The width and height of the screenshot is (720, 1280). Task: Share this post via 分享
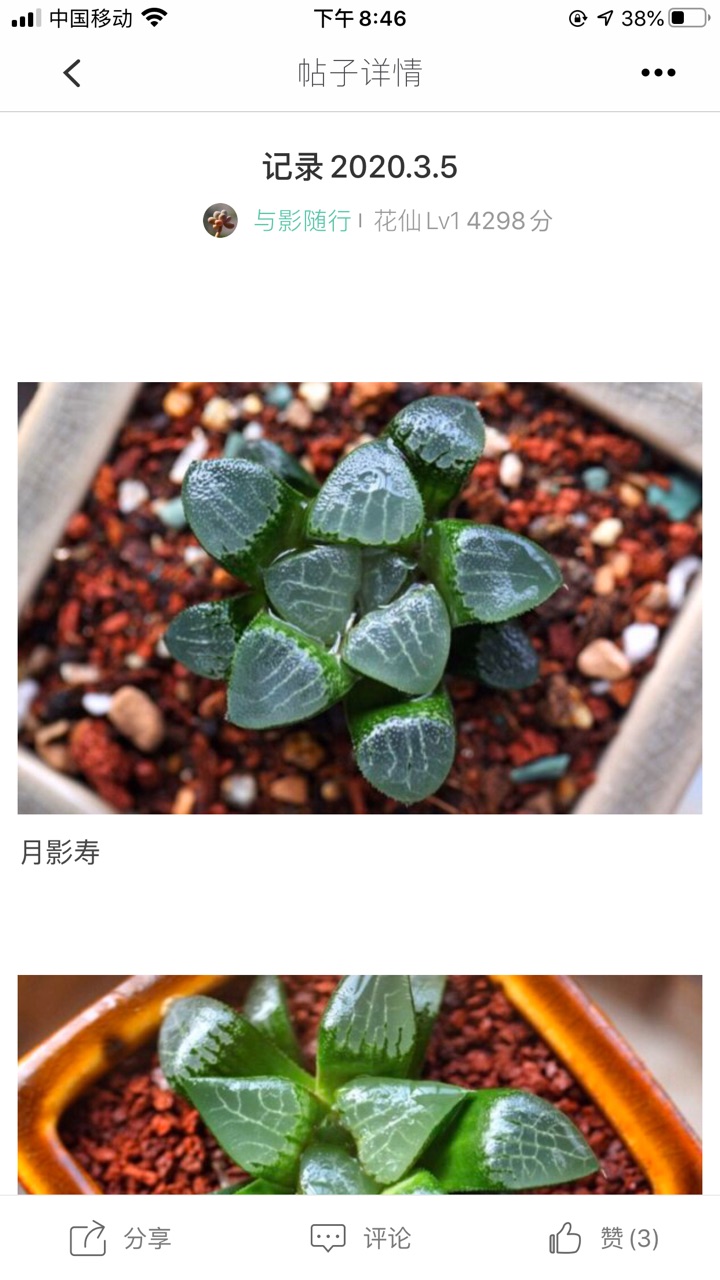120,1239
